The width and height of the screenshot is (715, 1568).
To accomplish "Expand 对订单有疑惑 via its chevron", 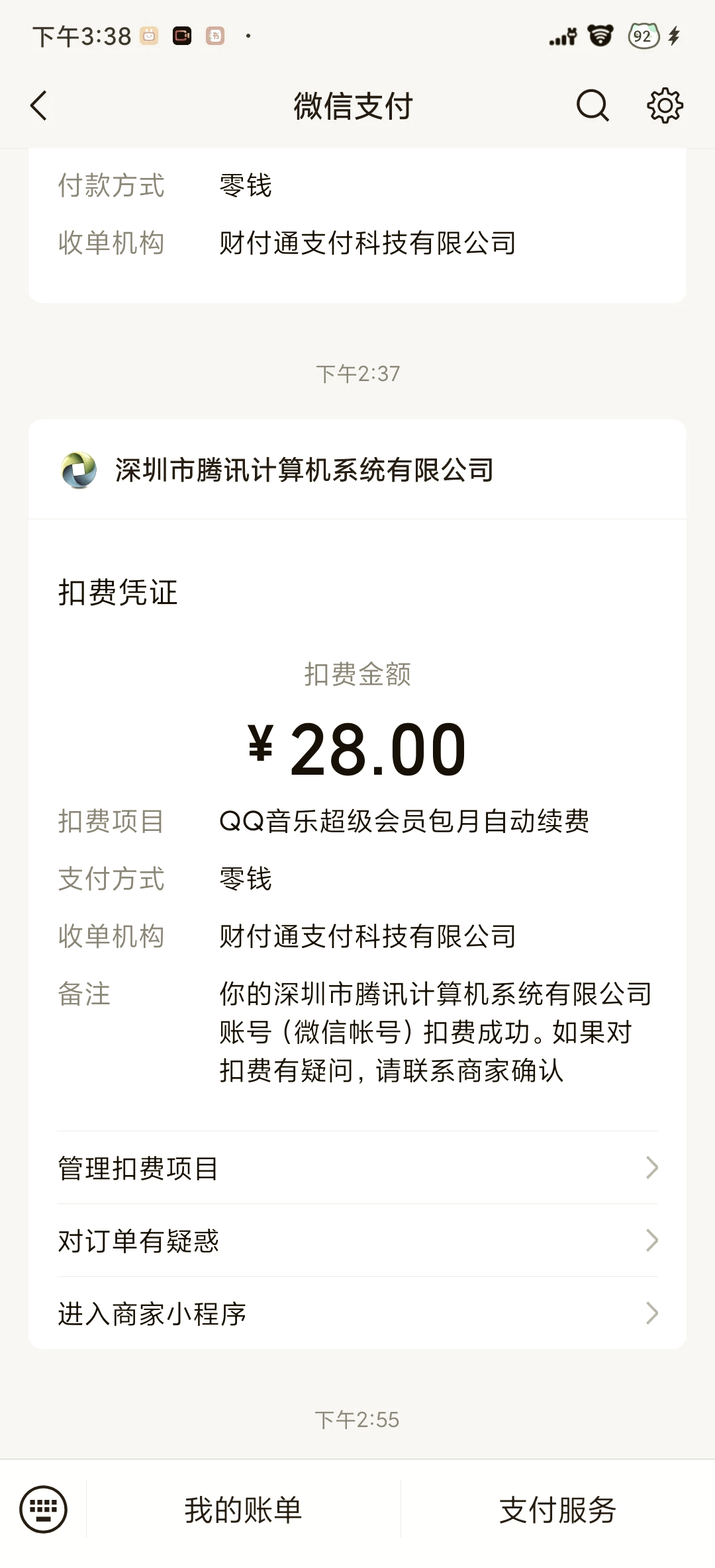I will [651, 1241].
